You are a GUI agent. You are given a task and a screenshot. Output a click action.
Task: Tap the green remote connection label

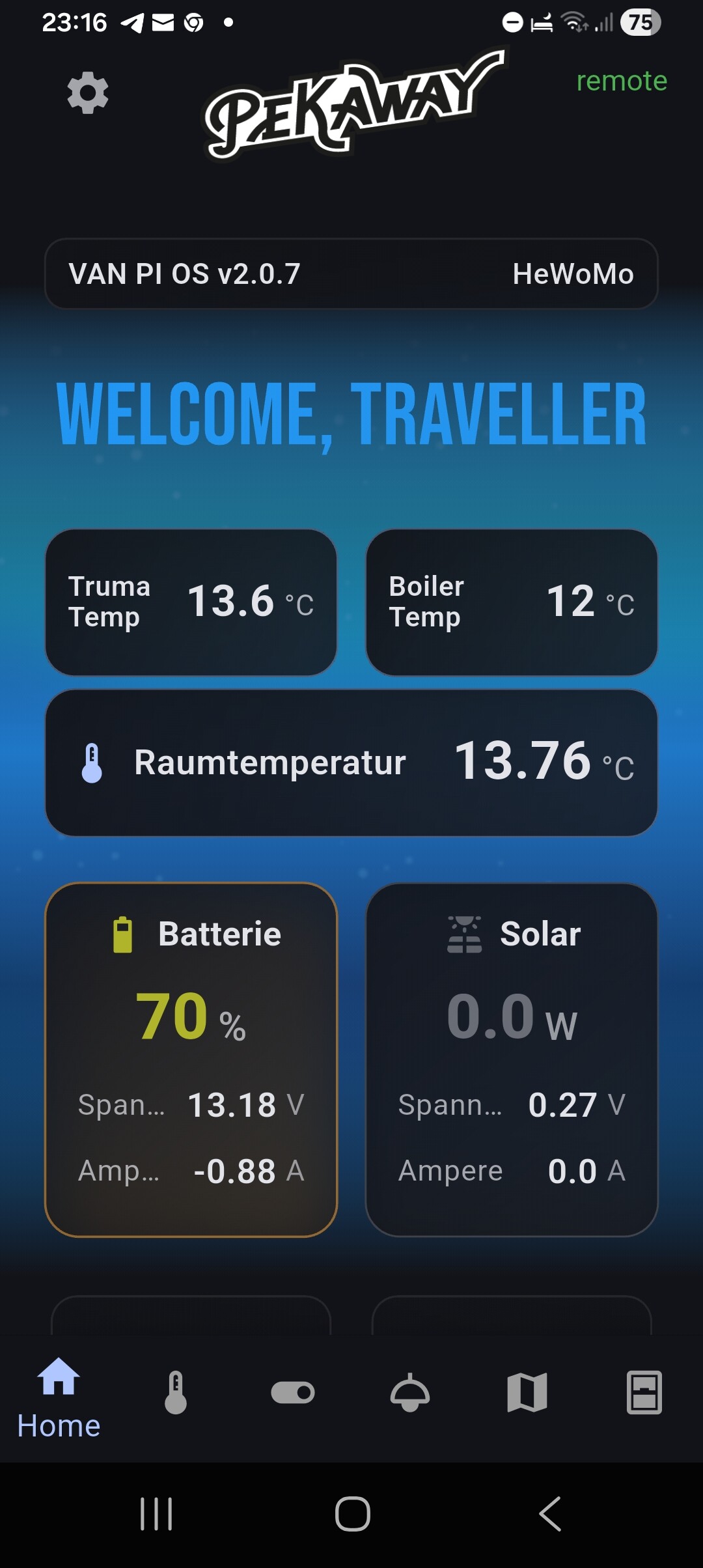622,81
